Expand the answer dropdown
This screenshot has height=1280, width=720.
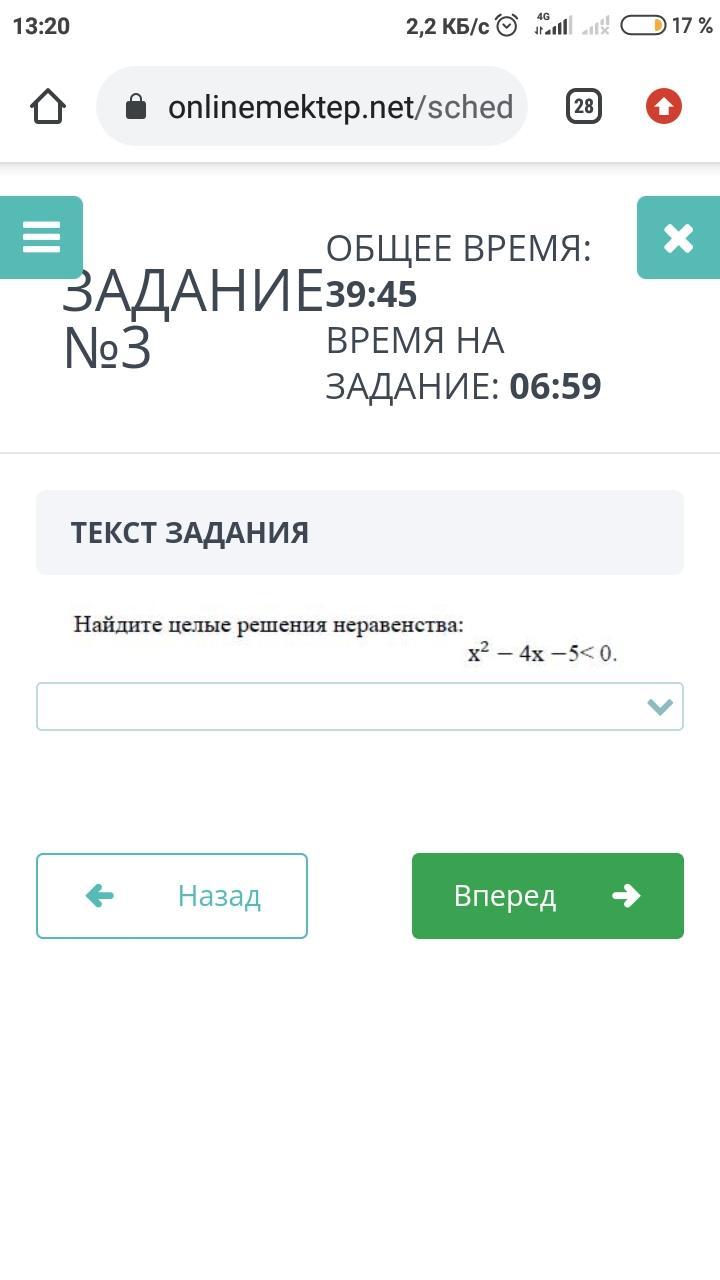click(x=360, y=707)
